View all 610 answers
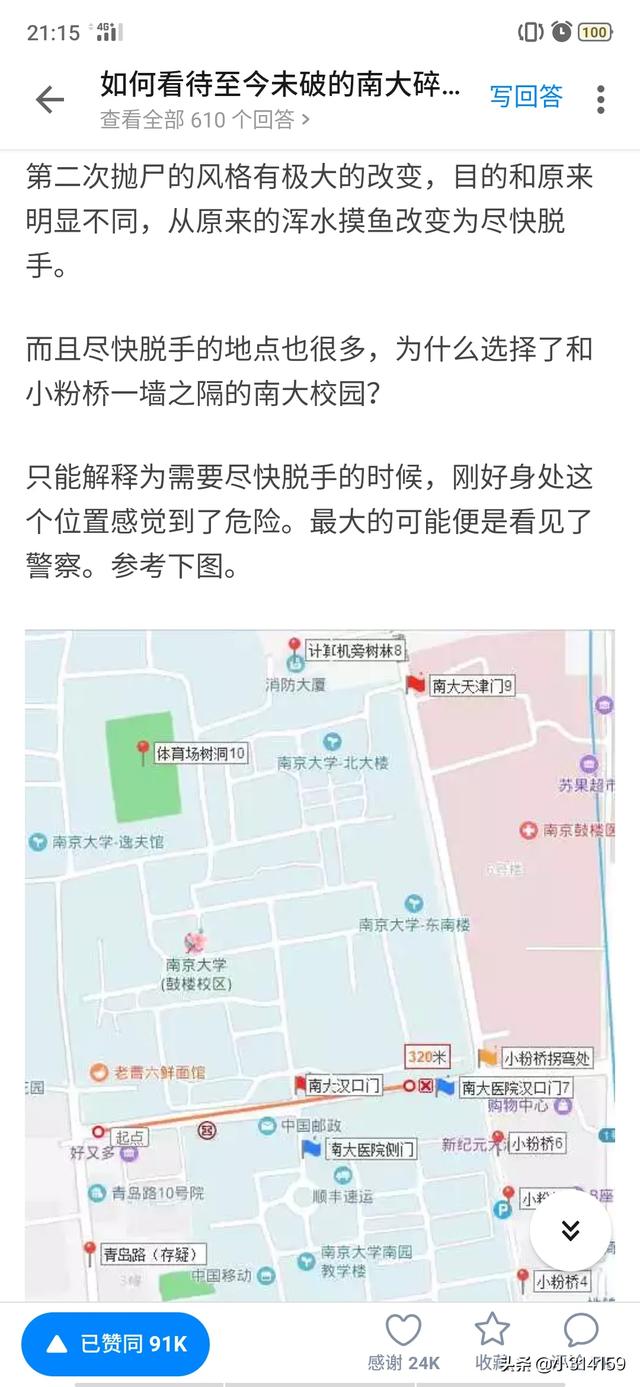 click(x=205, y=120)
